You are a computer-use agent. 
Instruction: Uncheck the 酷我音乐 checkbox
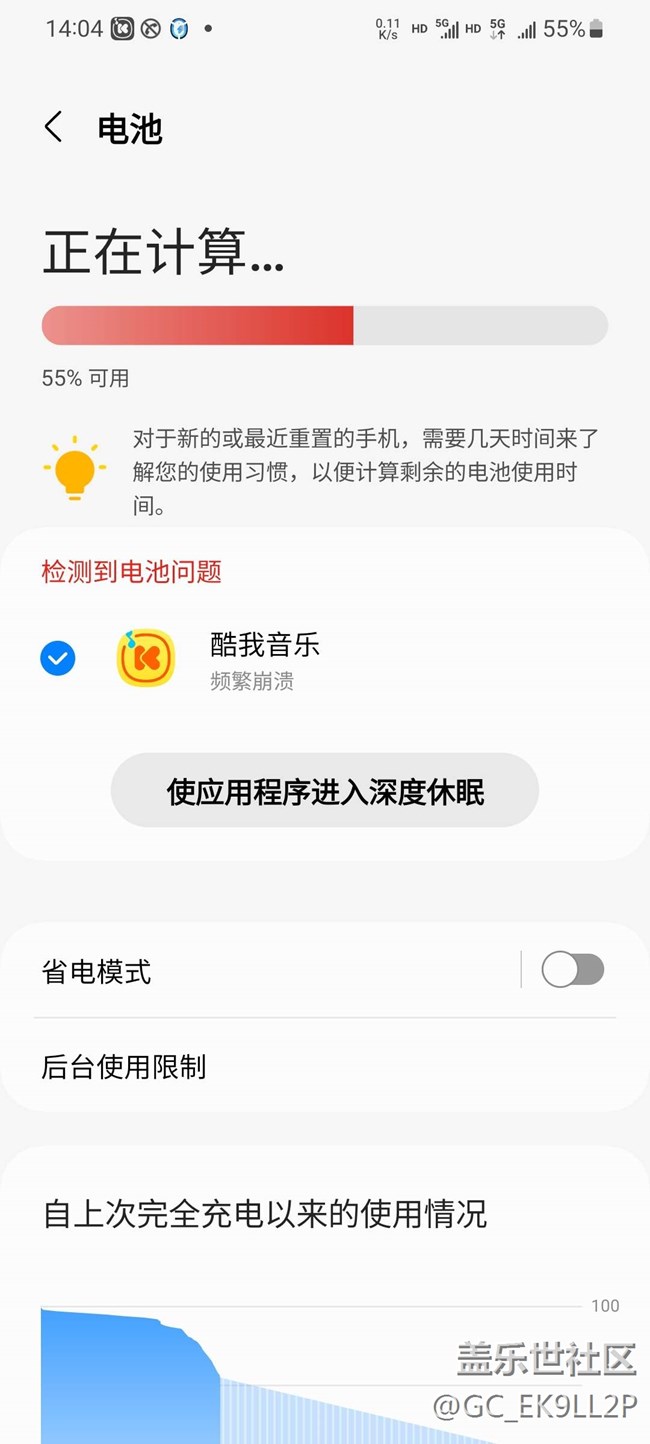click(x=58, y=658)
